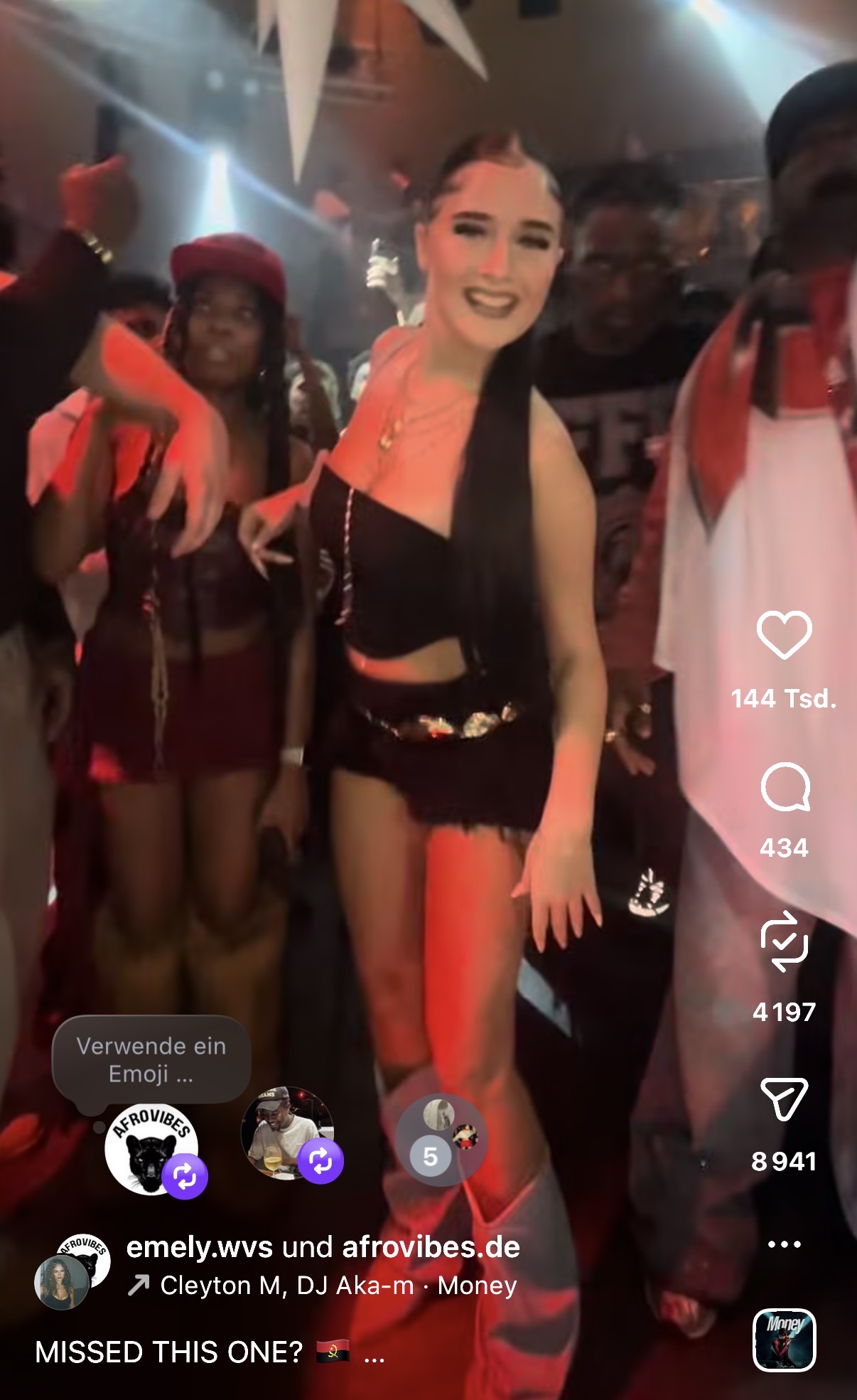Open the comments on this reel
Image resolution: width=857 pixels, height=1400 pixels.
click(785, 788)
